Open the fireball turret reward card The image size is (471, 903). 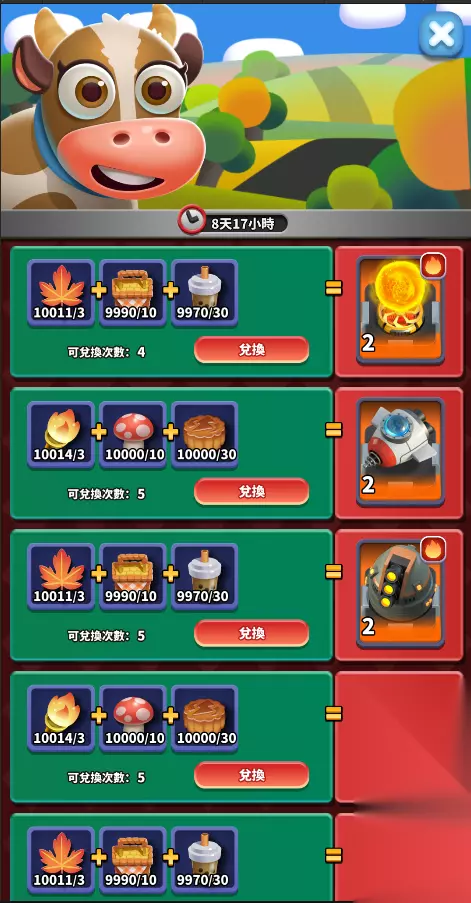click(400, 310)
